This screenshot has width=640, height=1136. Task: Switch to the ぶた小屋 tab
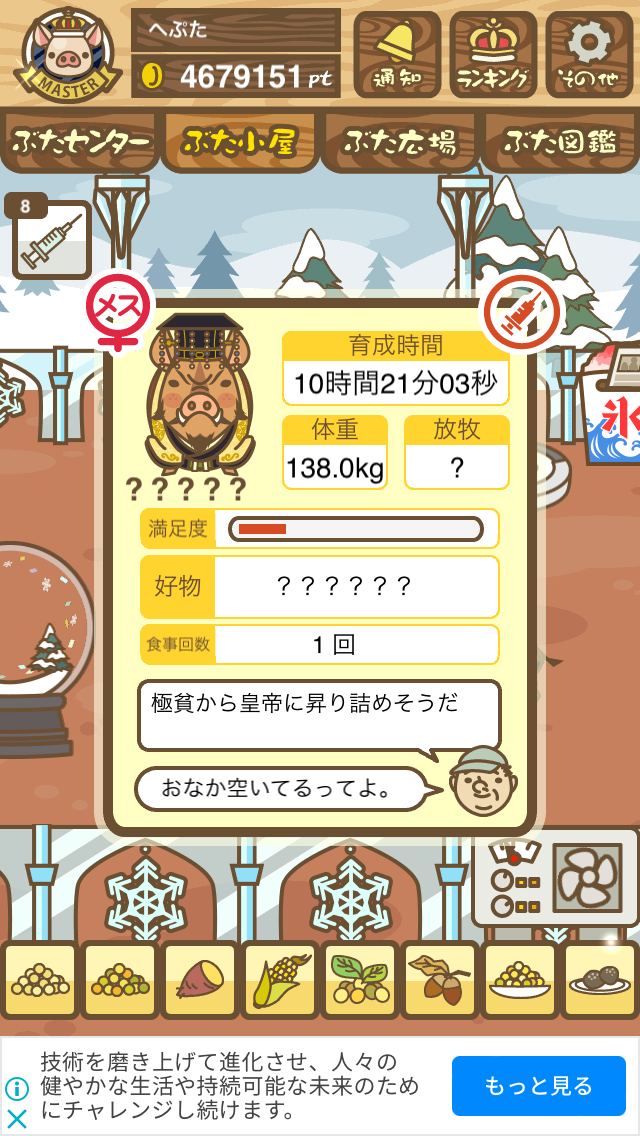[239, 142]
